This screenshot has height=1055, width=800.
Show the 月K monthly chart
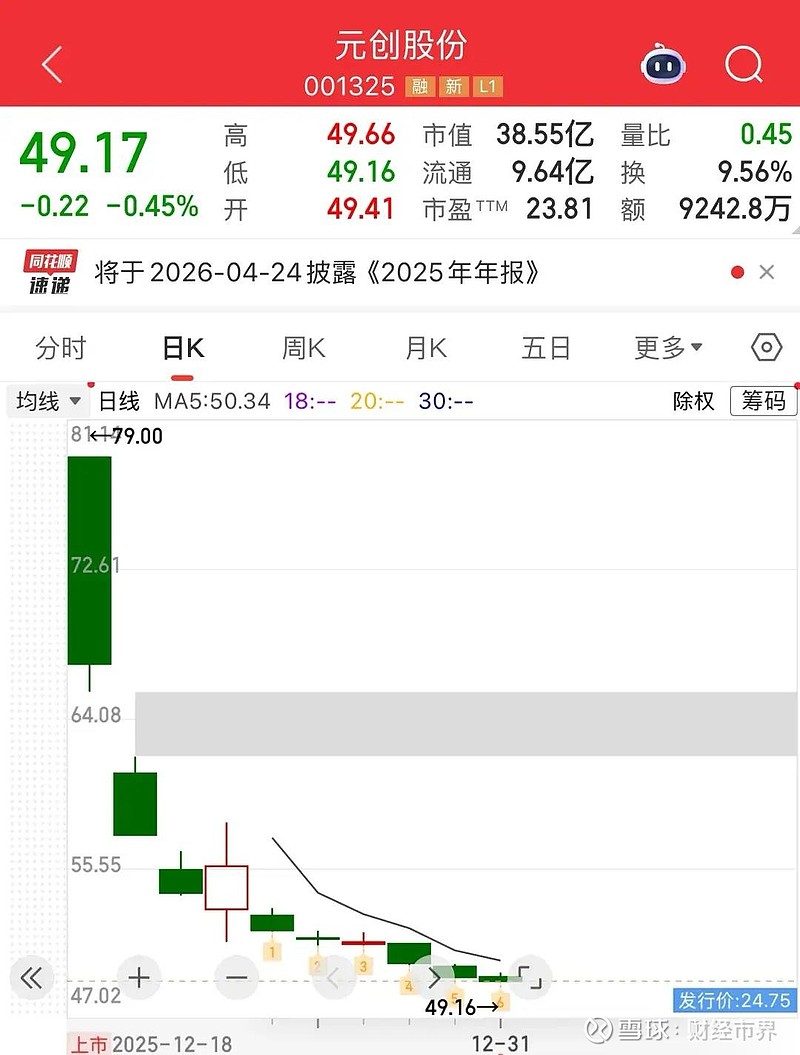point(426,348)
